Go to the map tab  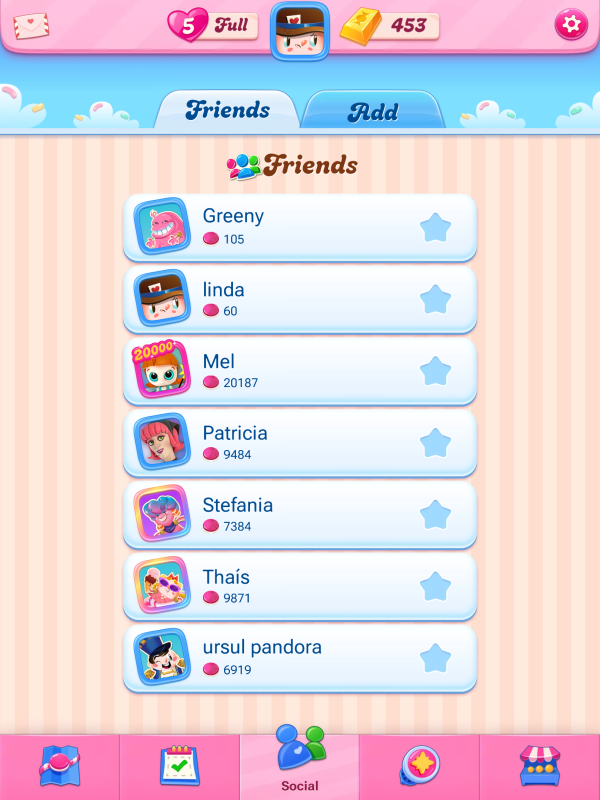pyautogui.click(x=59, y=767)
